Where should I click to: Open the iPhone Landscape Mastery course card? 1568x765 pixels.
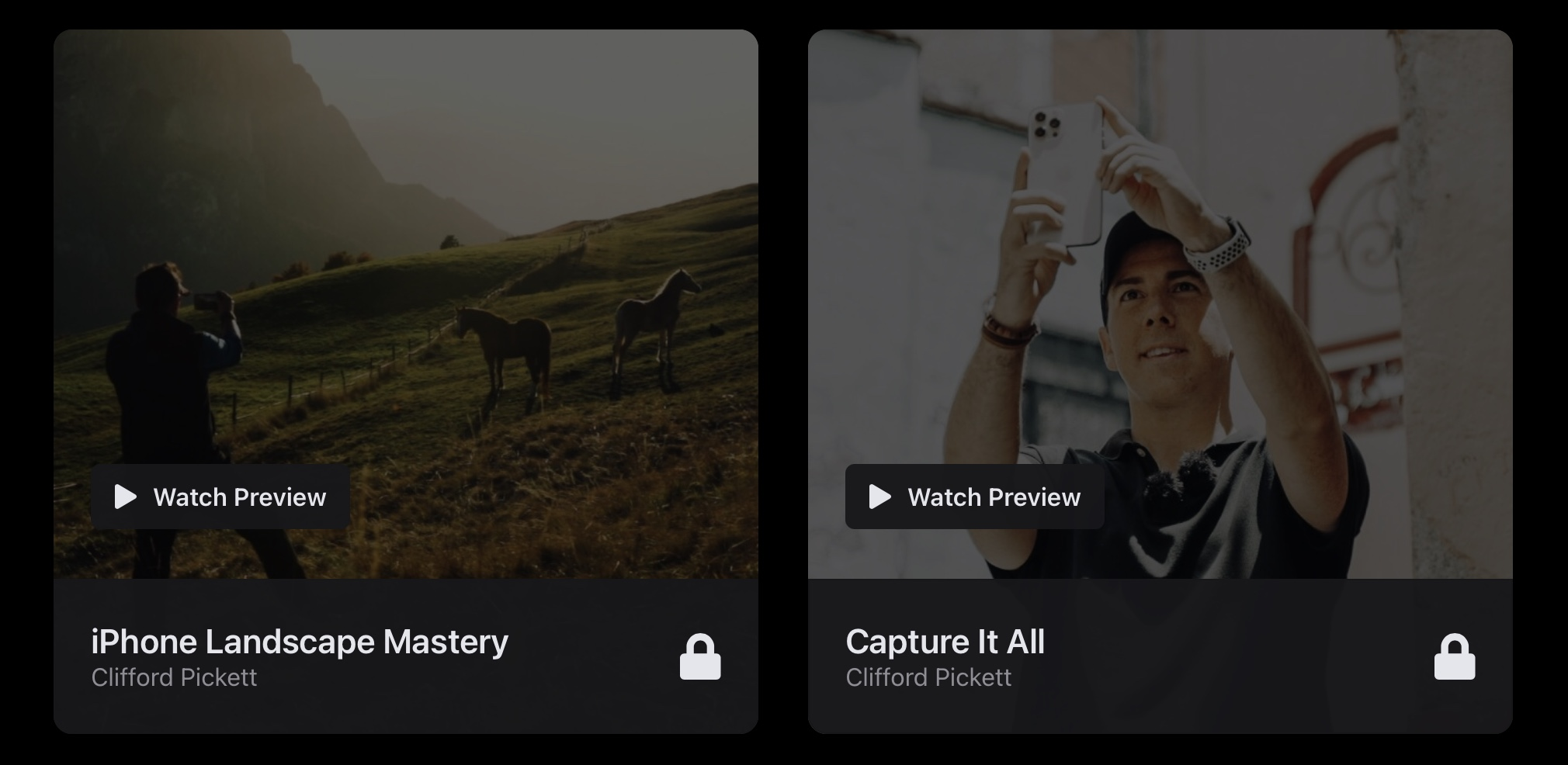pyautogui.click(x=300, y=642)
